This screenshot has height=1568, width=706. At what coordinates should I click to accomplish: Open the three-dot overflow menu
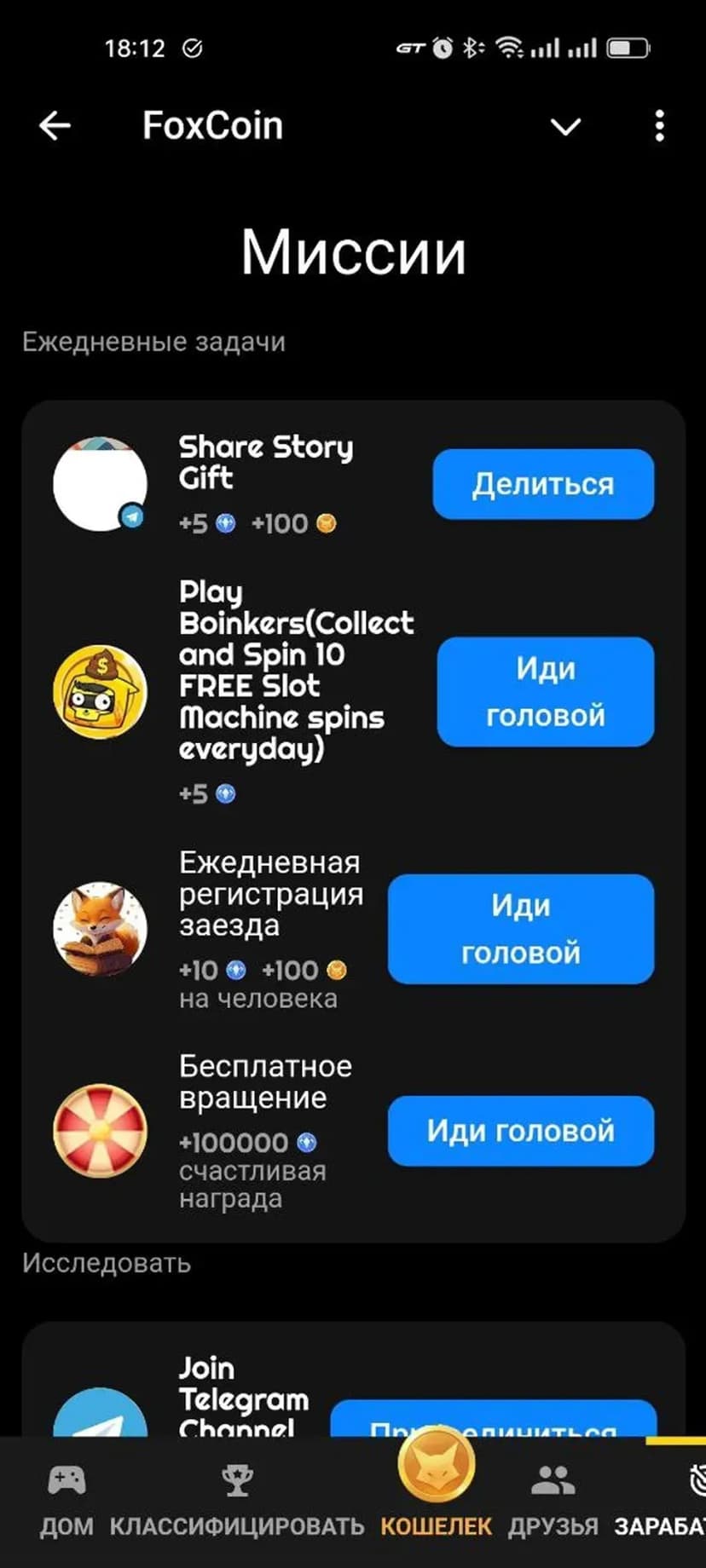coord(659,126)
